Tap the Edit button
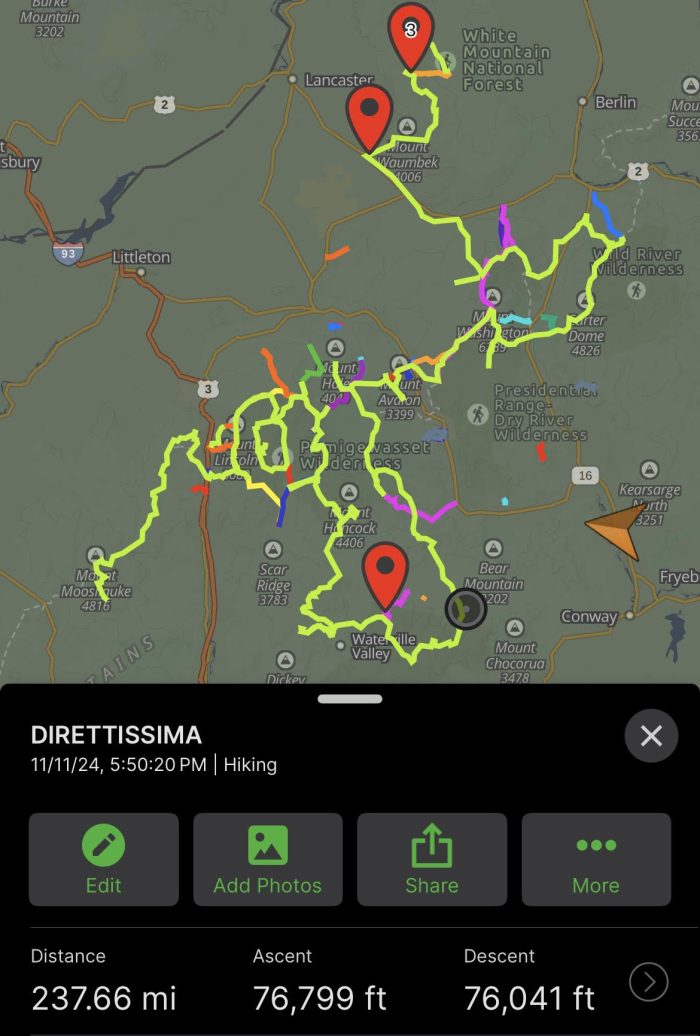Screen dimensions: 700x1036 [103, 859]
